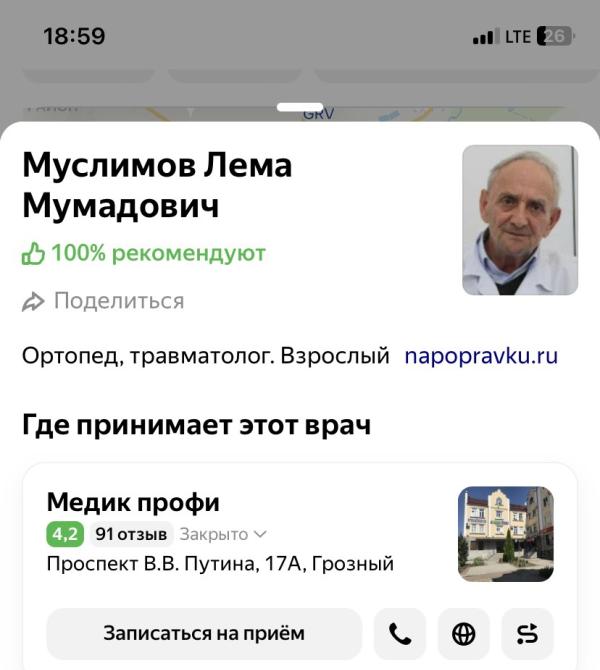The image size is (600, 670).
Task: Open the 91 отзыв reviews
Action: click(131, 534)
